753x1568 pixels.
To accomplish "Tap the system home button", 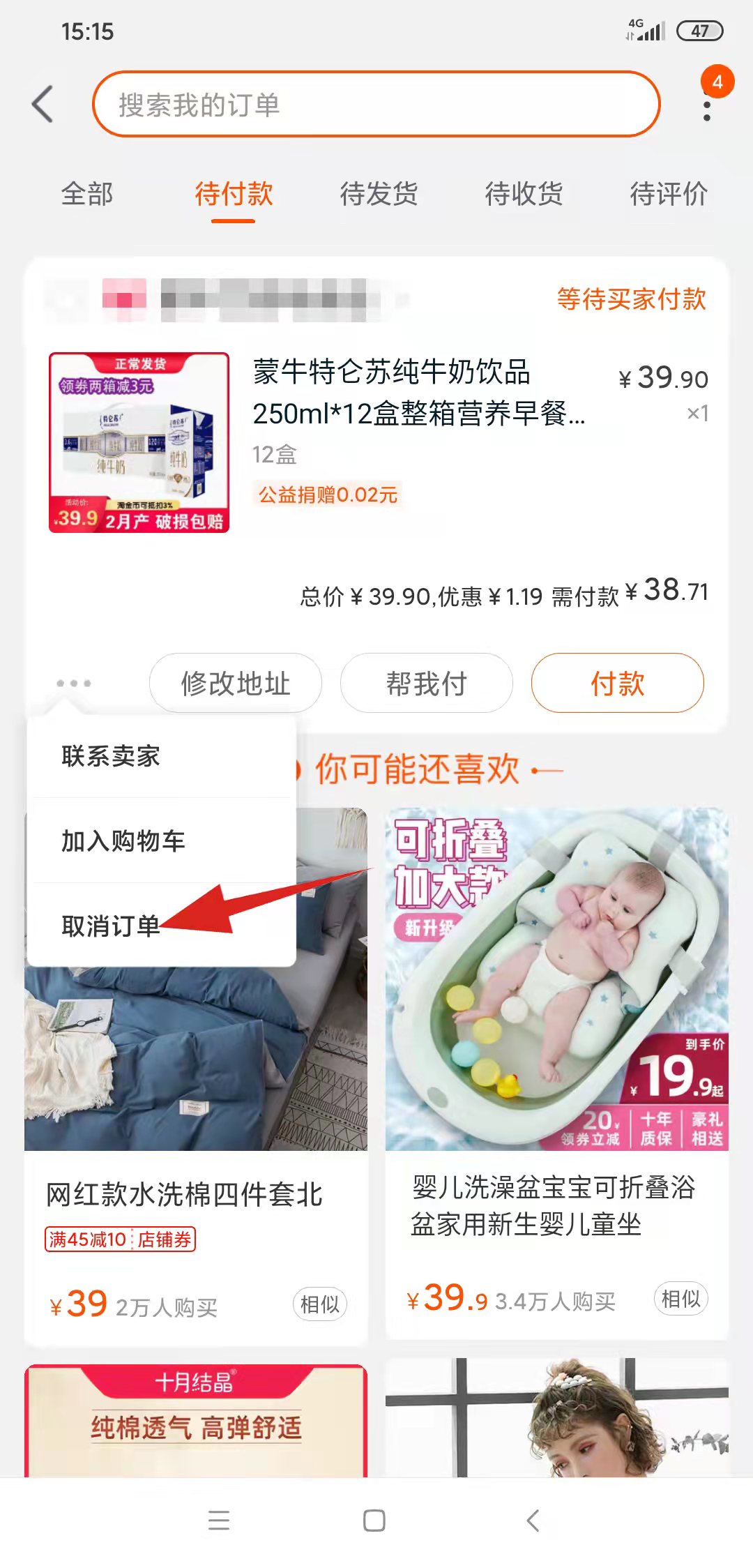I will click(374, 1521).
